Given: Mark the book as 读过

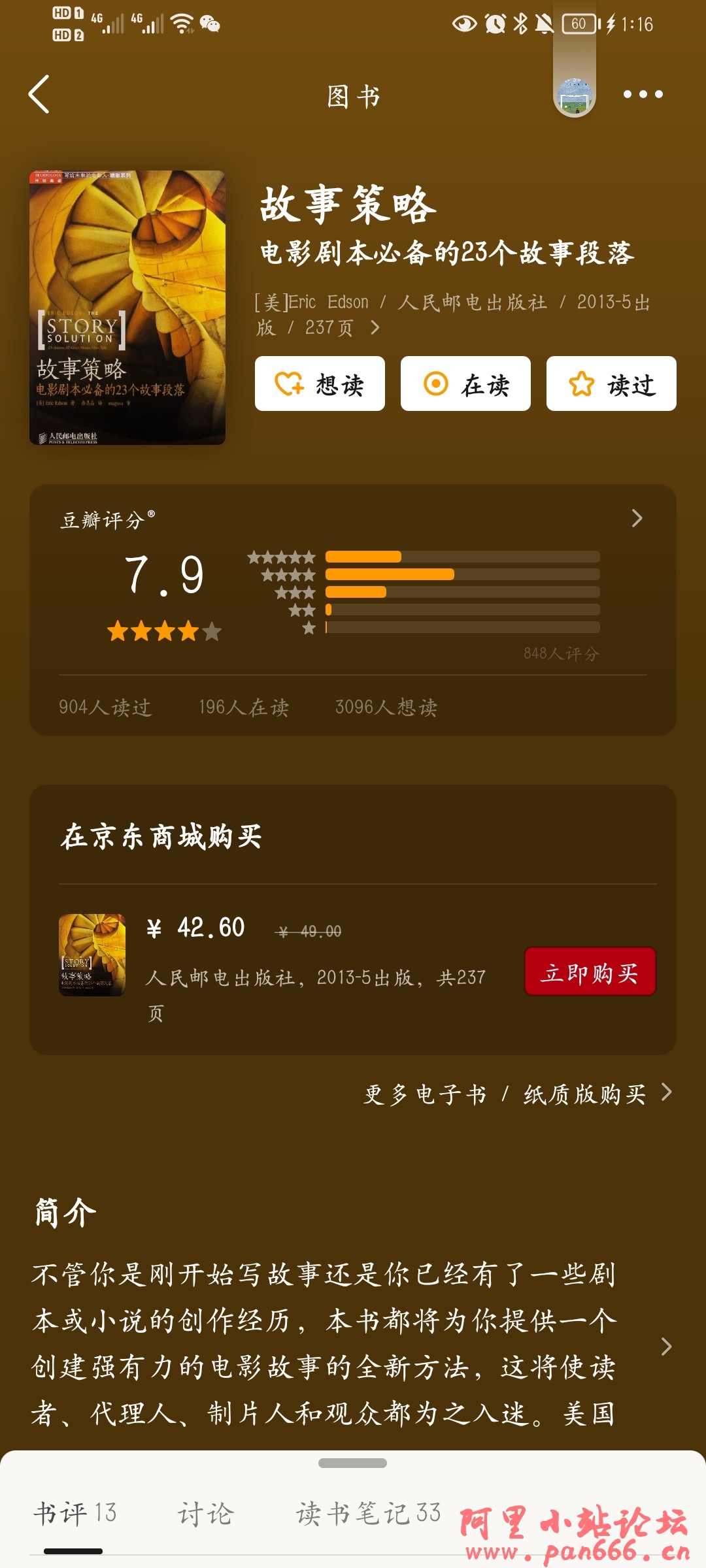Looking at the screenshot, I should pos(611,384).
